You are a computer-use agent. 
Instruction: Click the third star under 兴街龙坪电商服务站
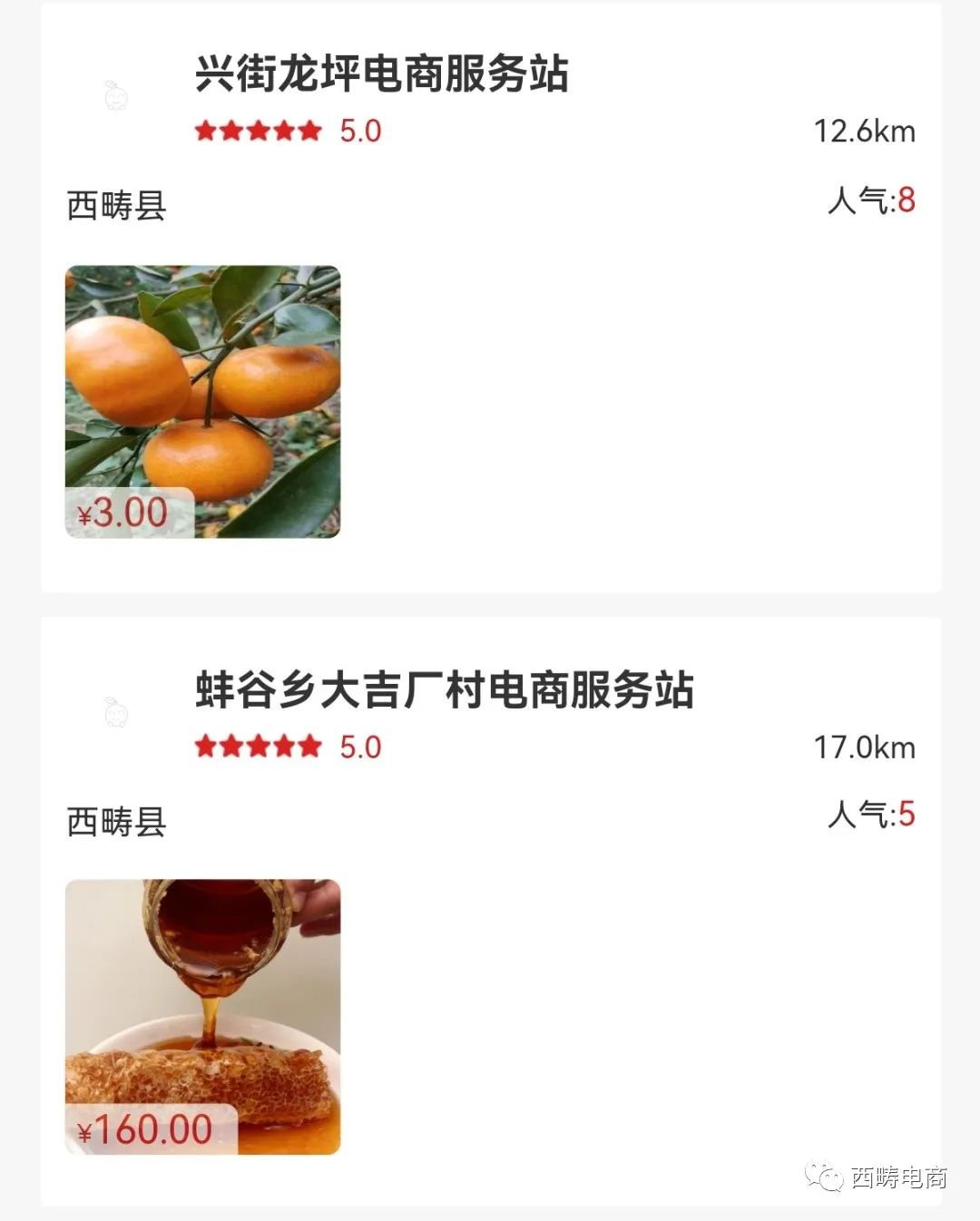click(258, 132)
